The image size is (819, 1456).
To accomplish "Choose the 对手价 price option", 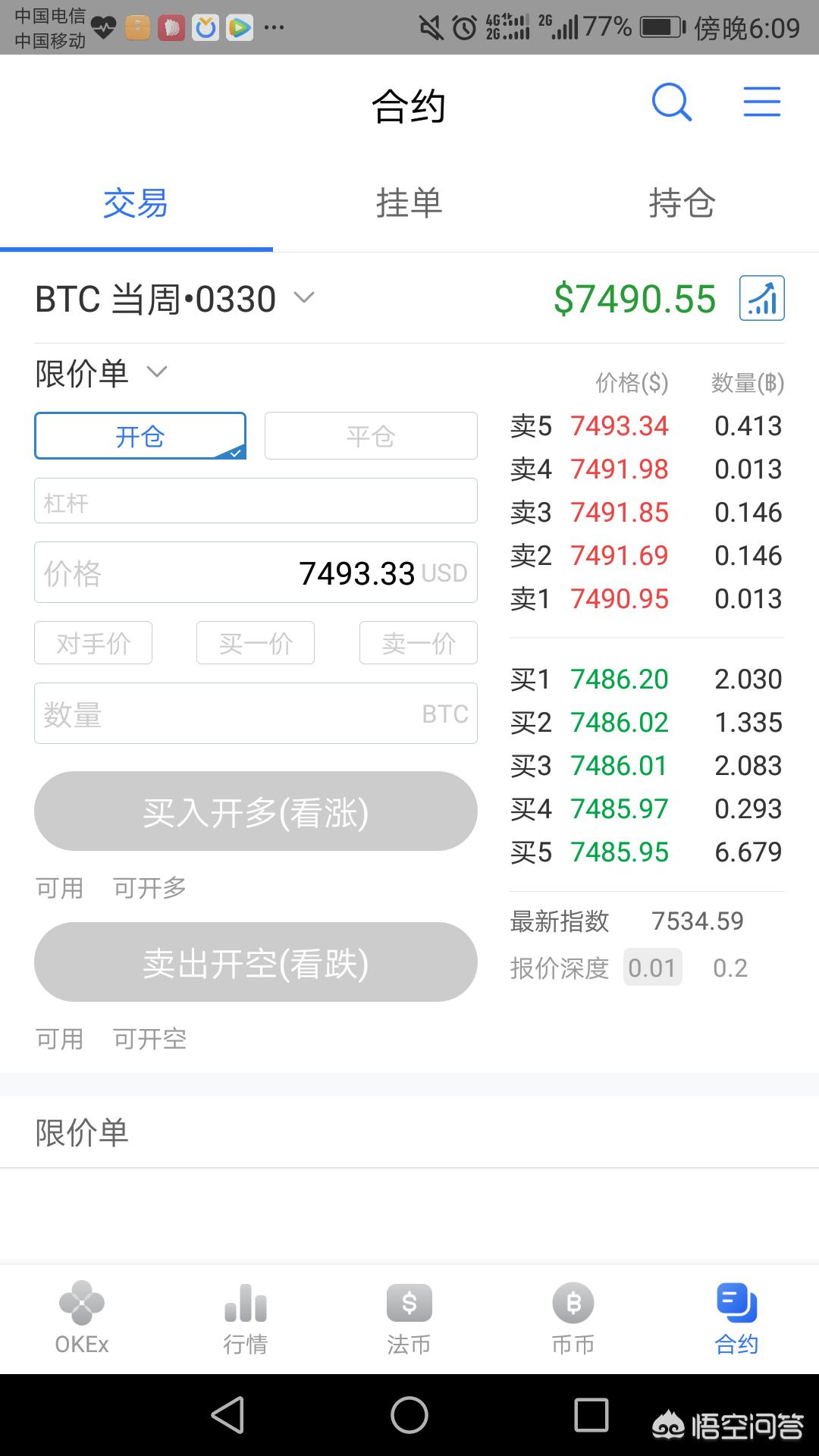I will coord(93,643).
